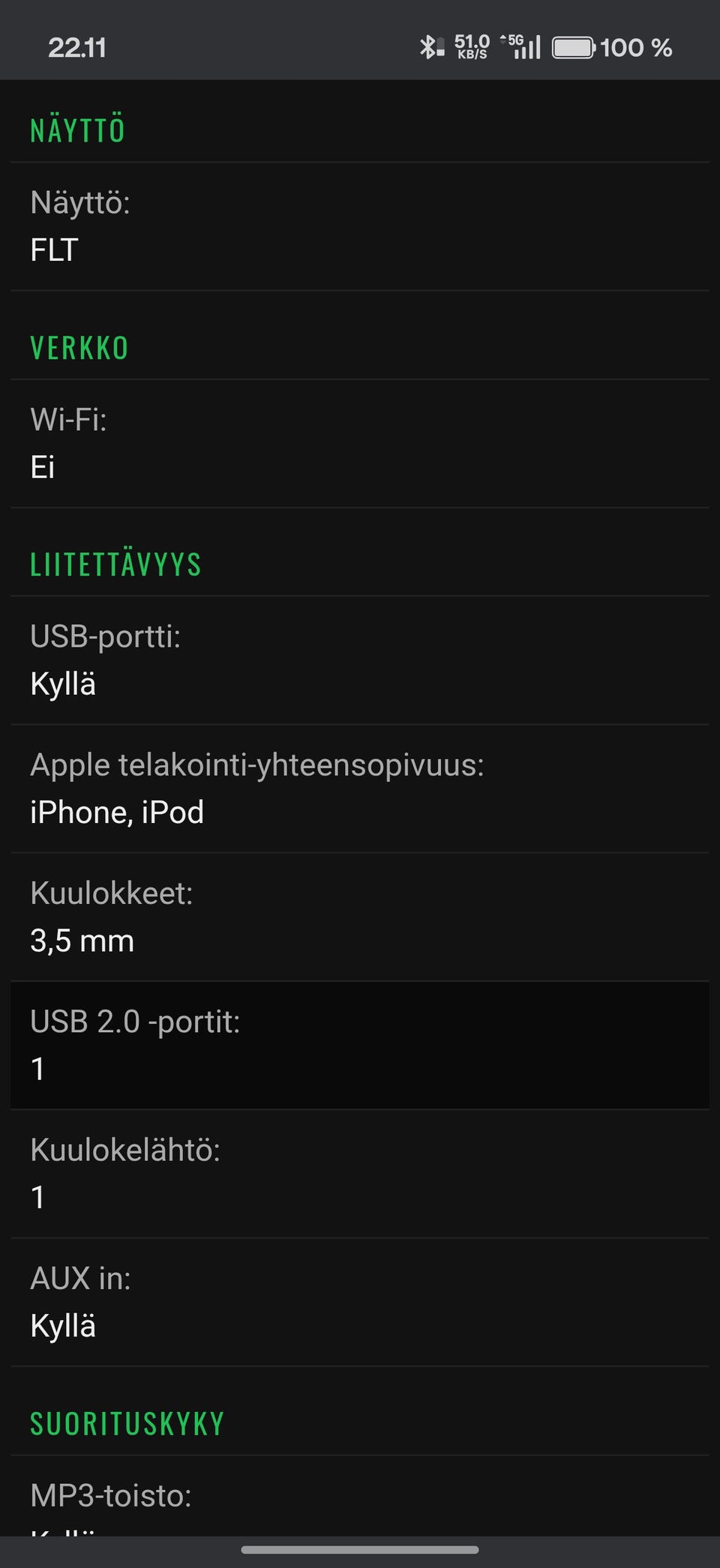Tap the clock showing 22.11
The height and width of the screenshot is (1568, 720).
(x=77, y=49)
